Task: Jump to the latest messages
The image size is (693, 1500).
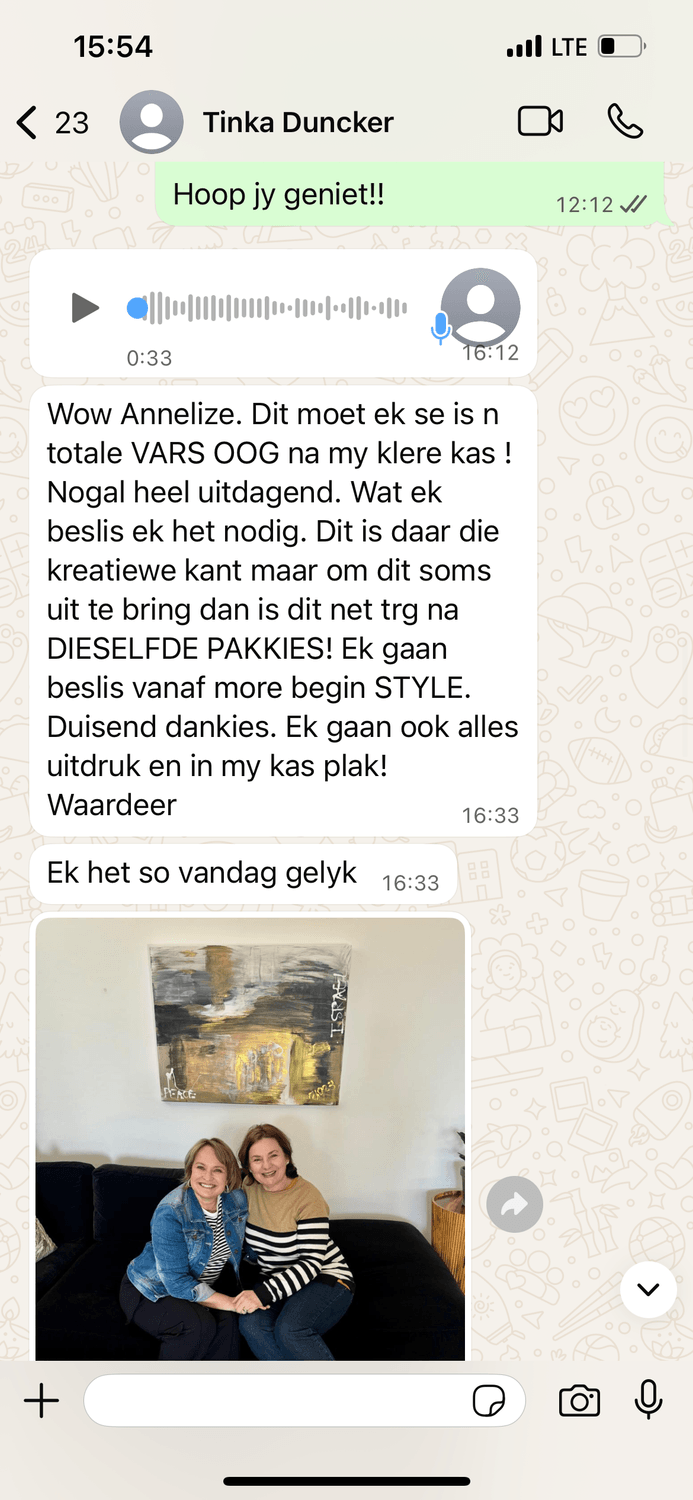Action: (648, 1289)
